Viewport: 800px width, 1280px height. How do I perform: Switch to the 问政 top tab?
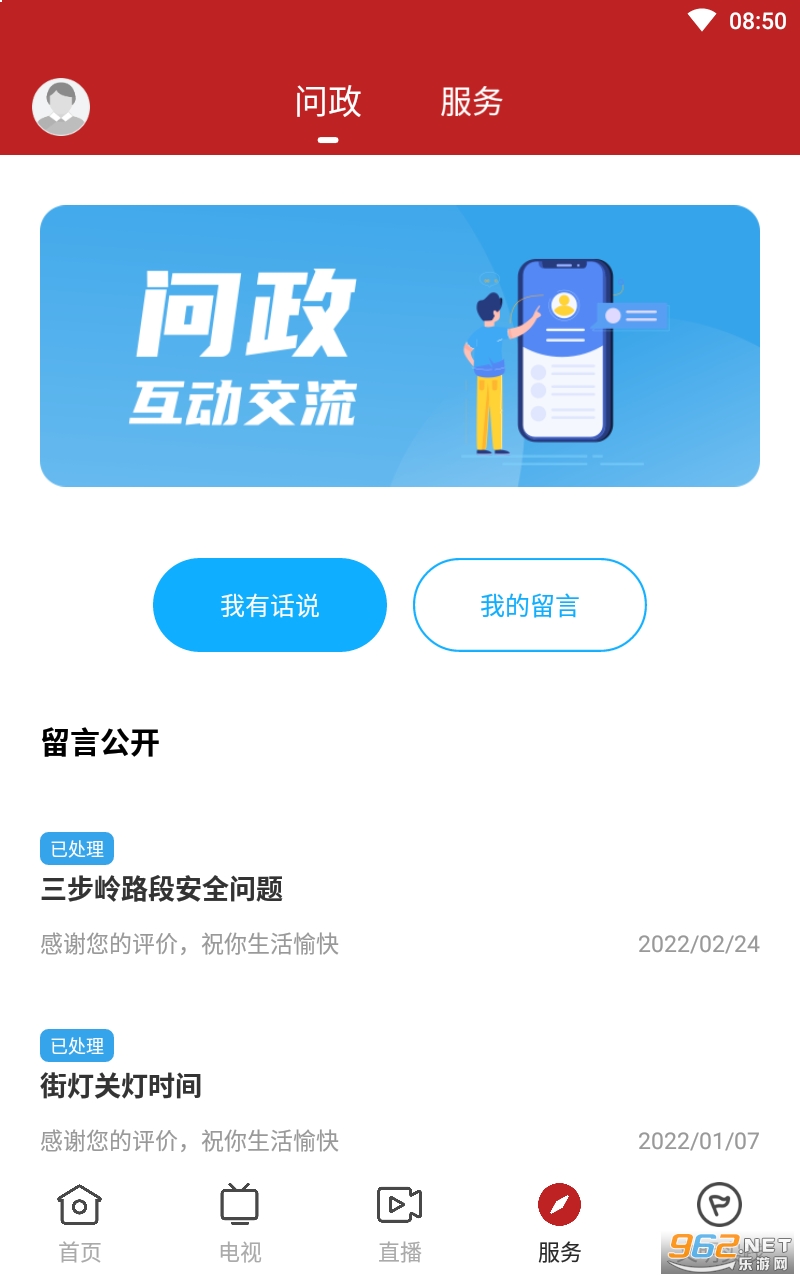(328, 103)
